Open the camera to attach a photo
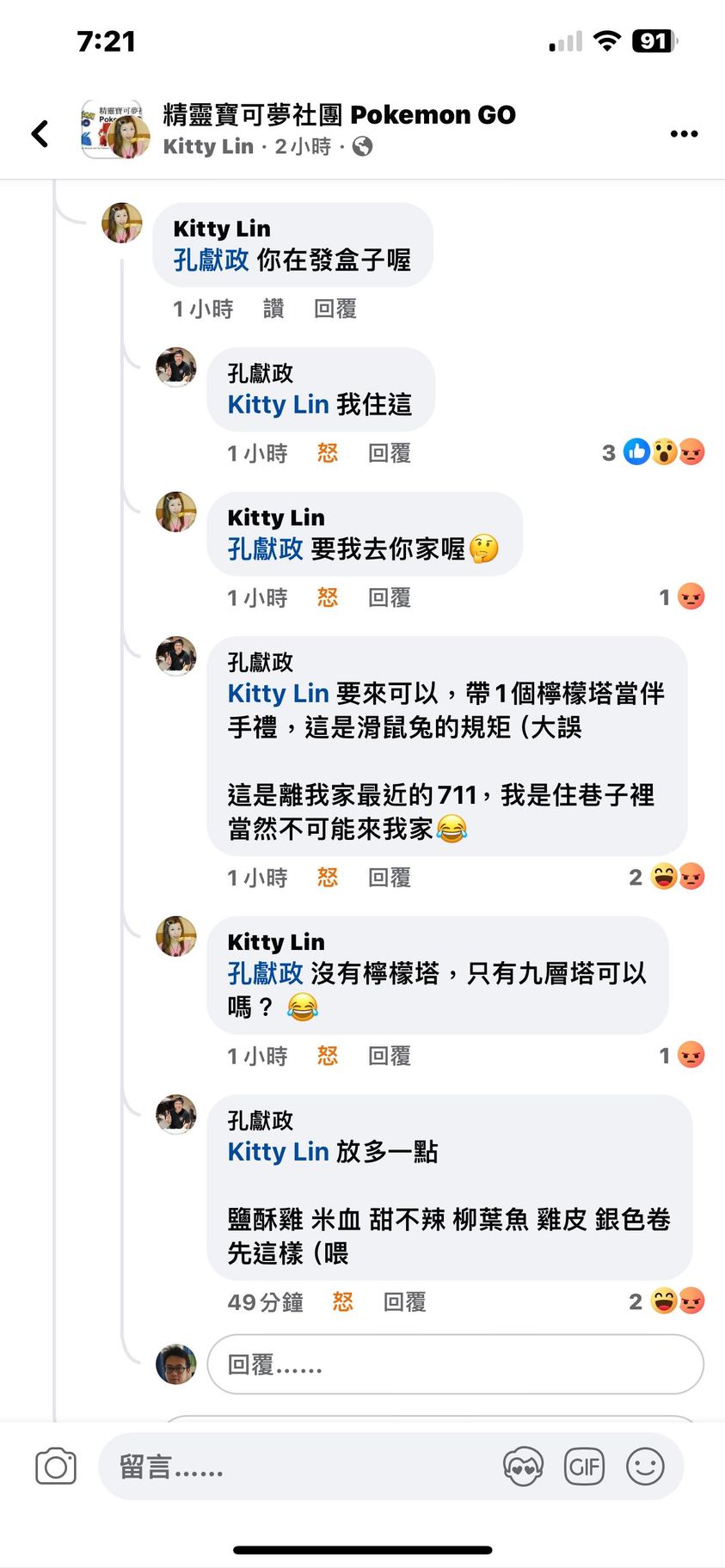This screenshot has width=725, height=1568. [x=56, y=1467]
